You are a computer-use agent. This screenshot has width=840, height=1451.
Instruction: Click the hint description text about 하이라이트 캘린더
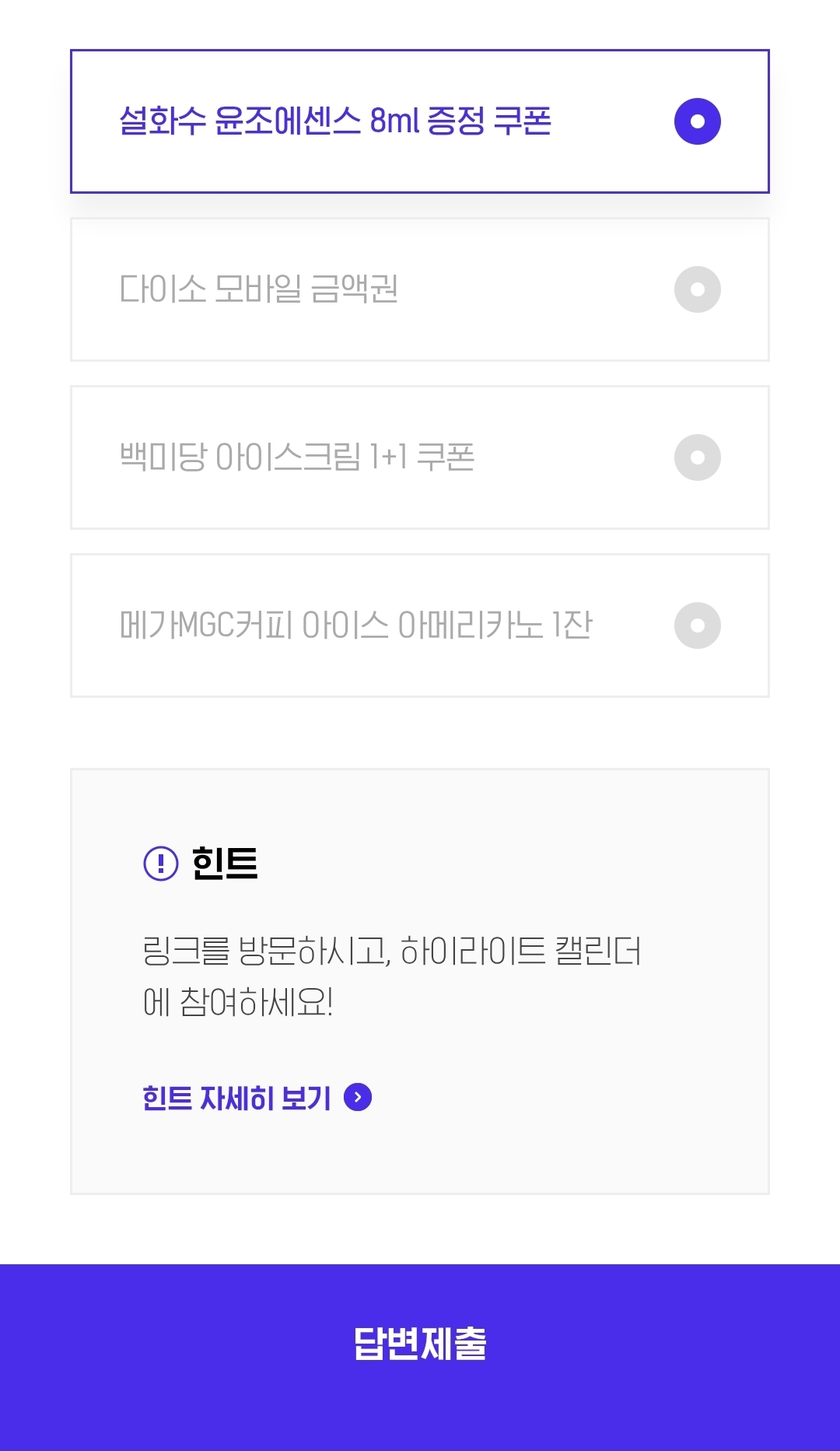tap(393, 973)
